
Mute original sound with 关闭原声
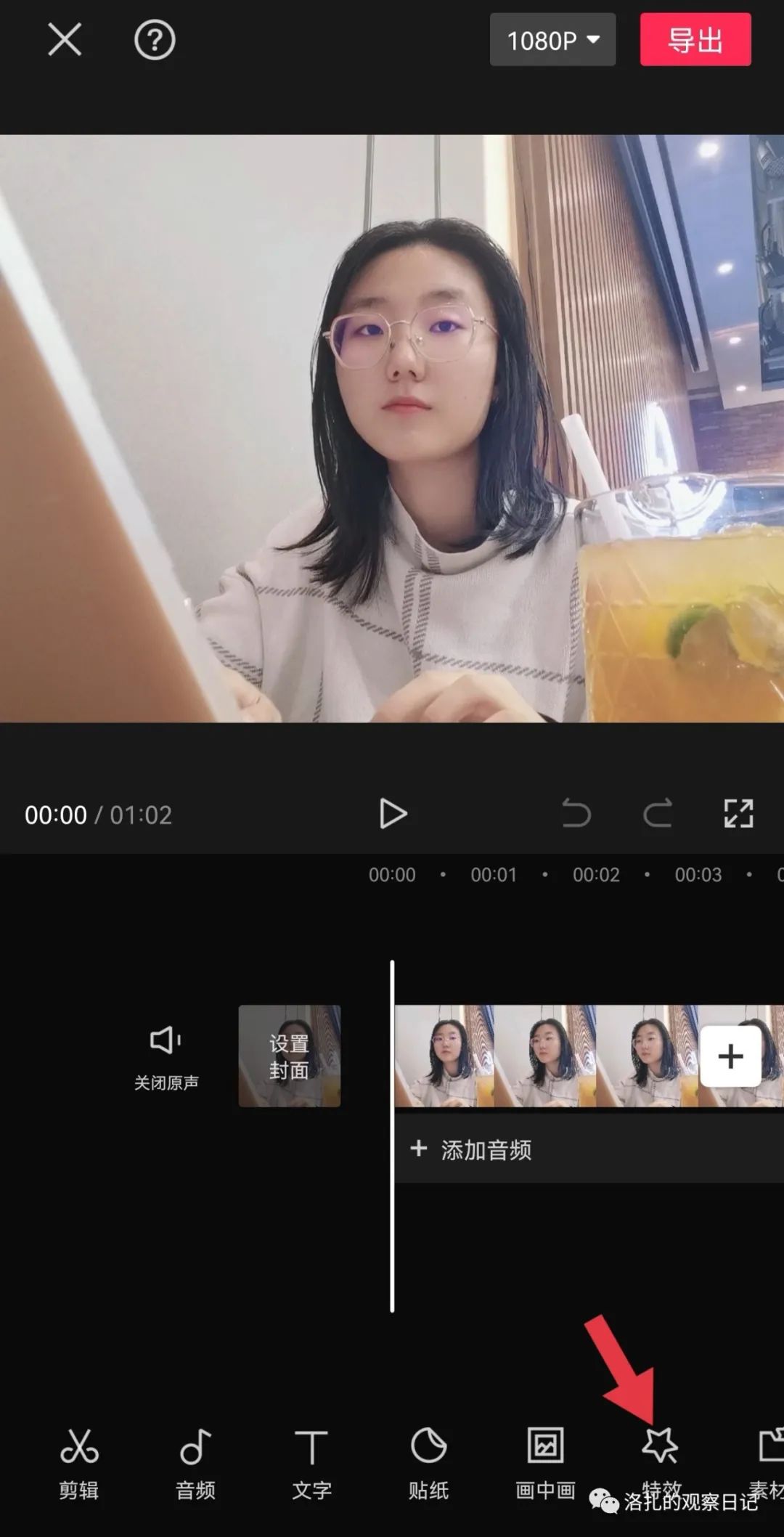[x=166, y=1056]
